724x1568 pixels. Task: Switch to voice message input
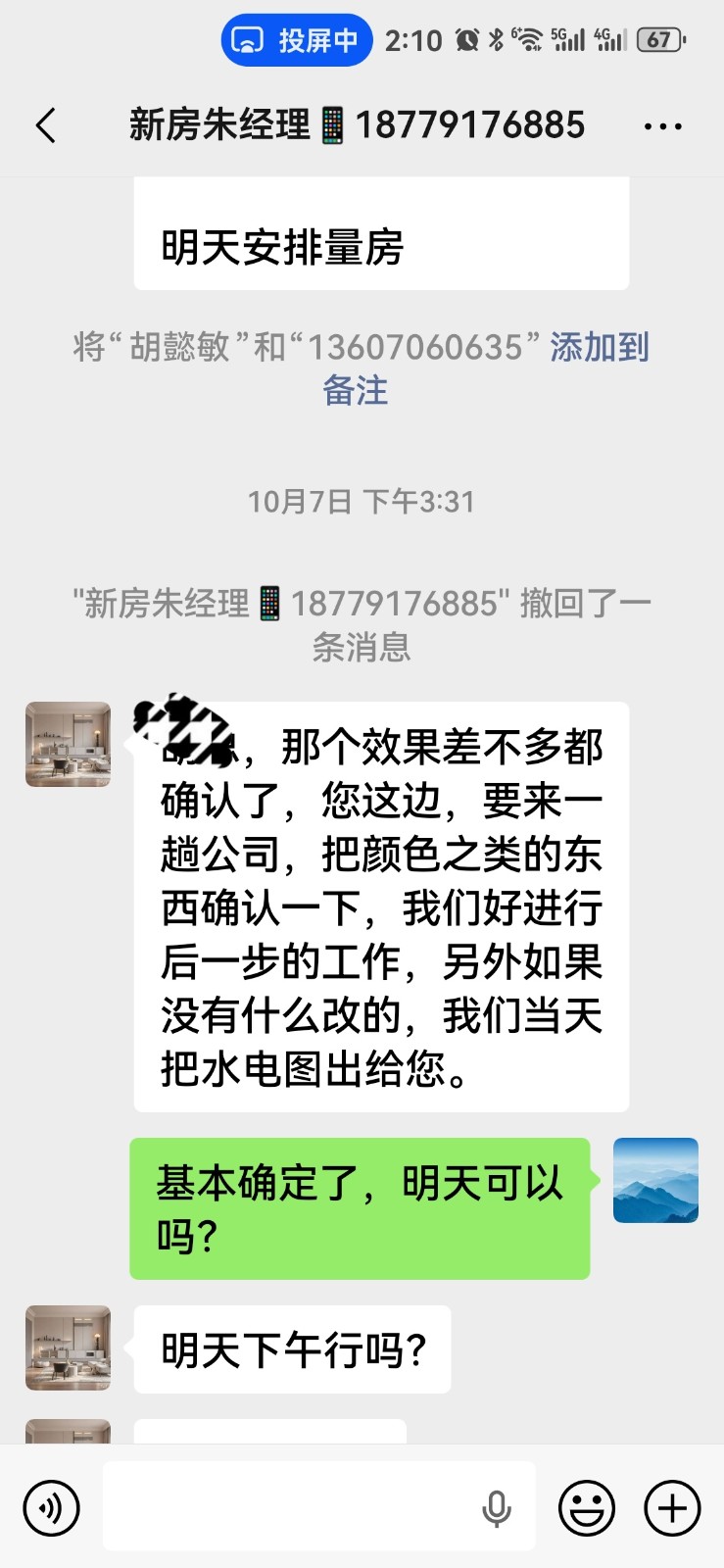(x=51, y=1507)
